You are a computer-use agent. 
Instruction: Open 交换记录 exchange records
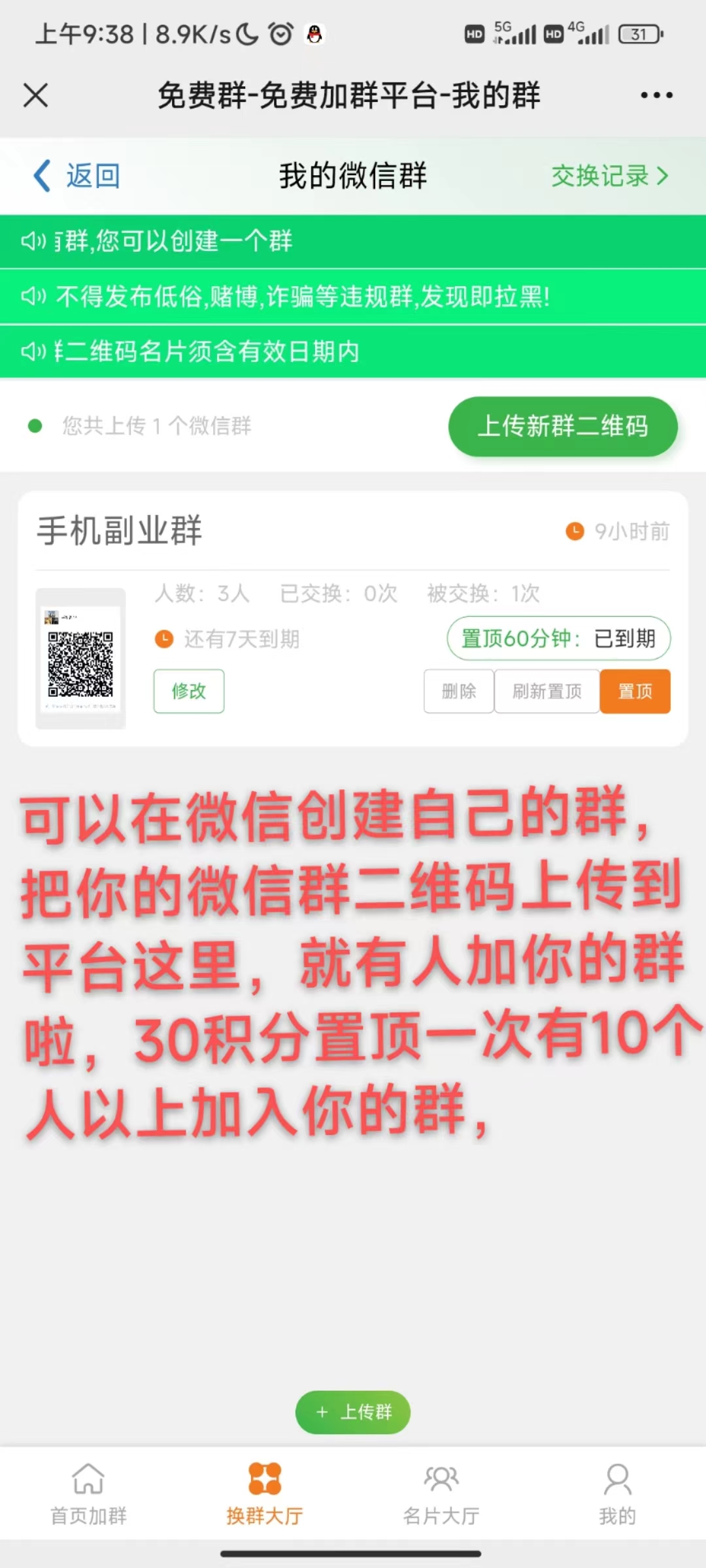[x=609, y=176]
